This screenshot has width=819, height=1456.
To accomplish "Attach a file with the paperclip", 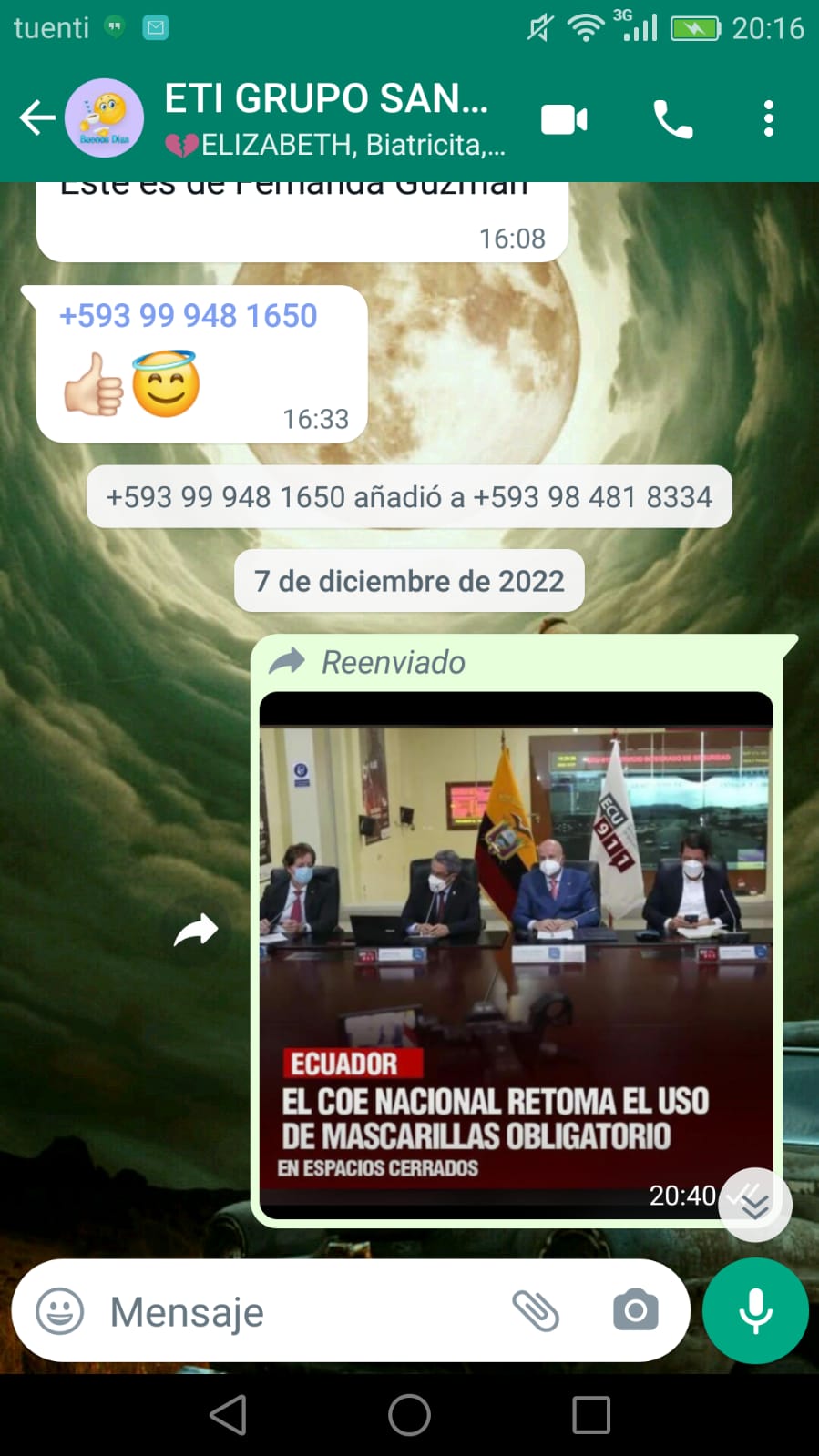I will click(x=536, y=1311).
